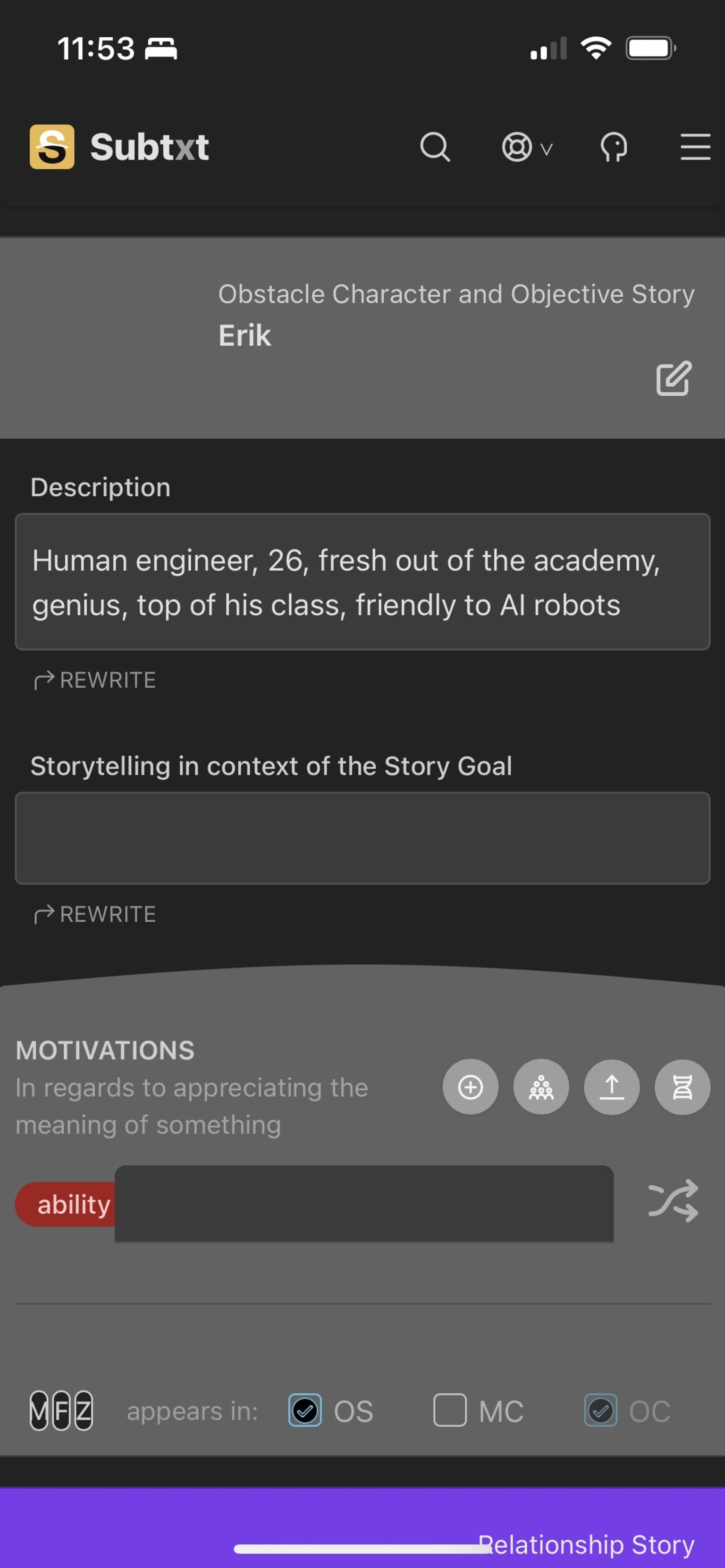The image size is (725, 1568).
Task: Rewrite the Description text
Action: pos(95,680)
